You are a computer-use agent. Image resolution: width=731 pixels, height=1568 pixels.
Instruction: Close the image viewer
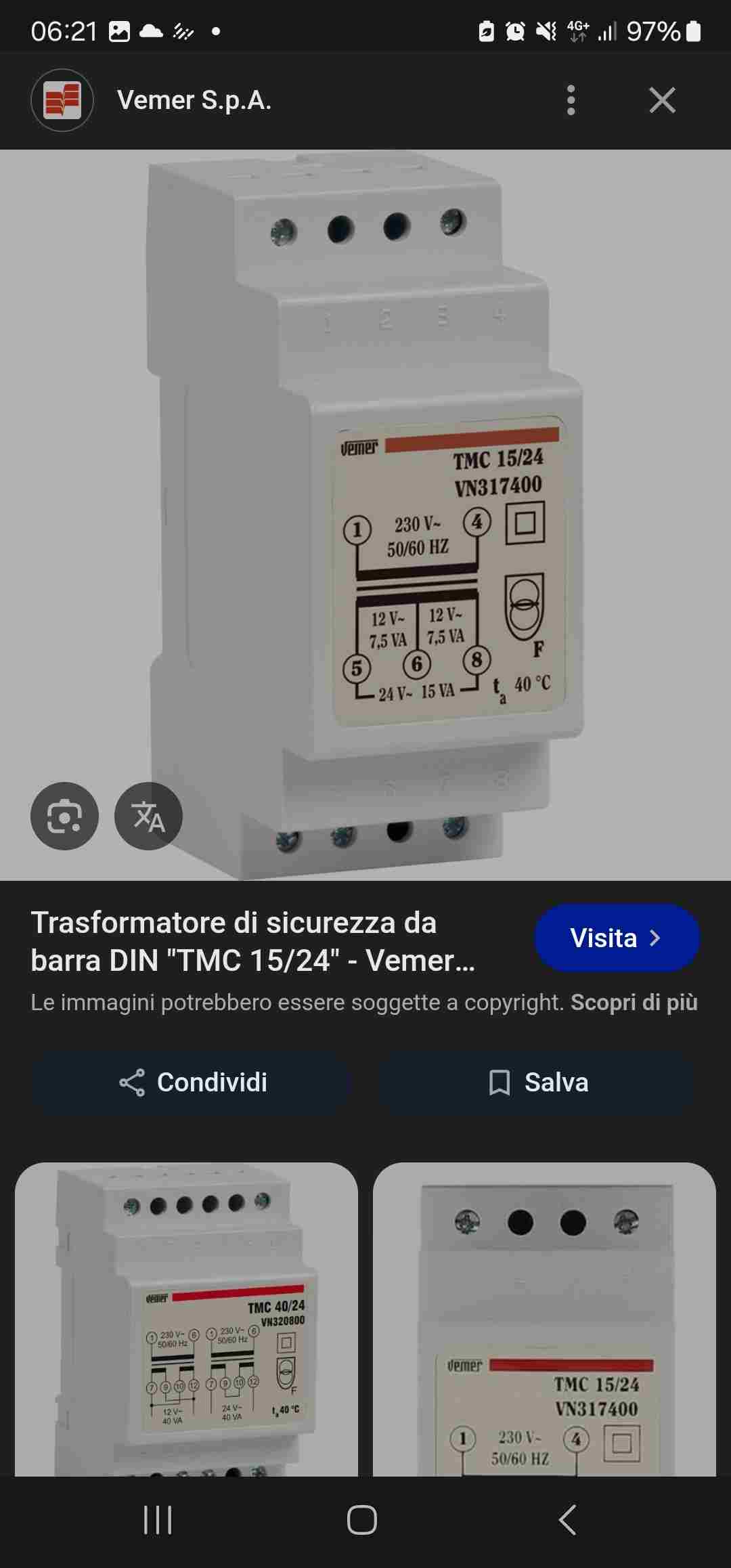point(662,100)
